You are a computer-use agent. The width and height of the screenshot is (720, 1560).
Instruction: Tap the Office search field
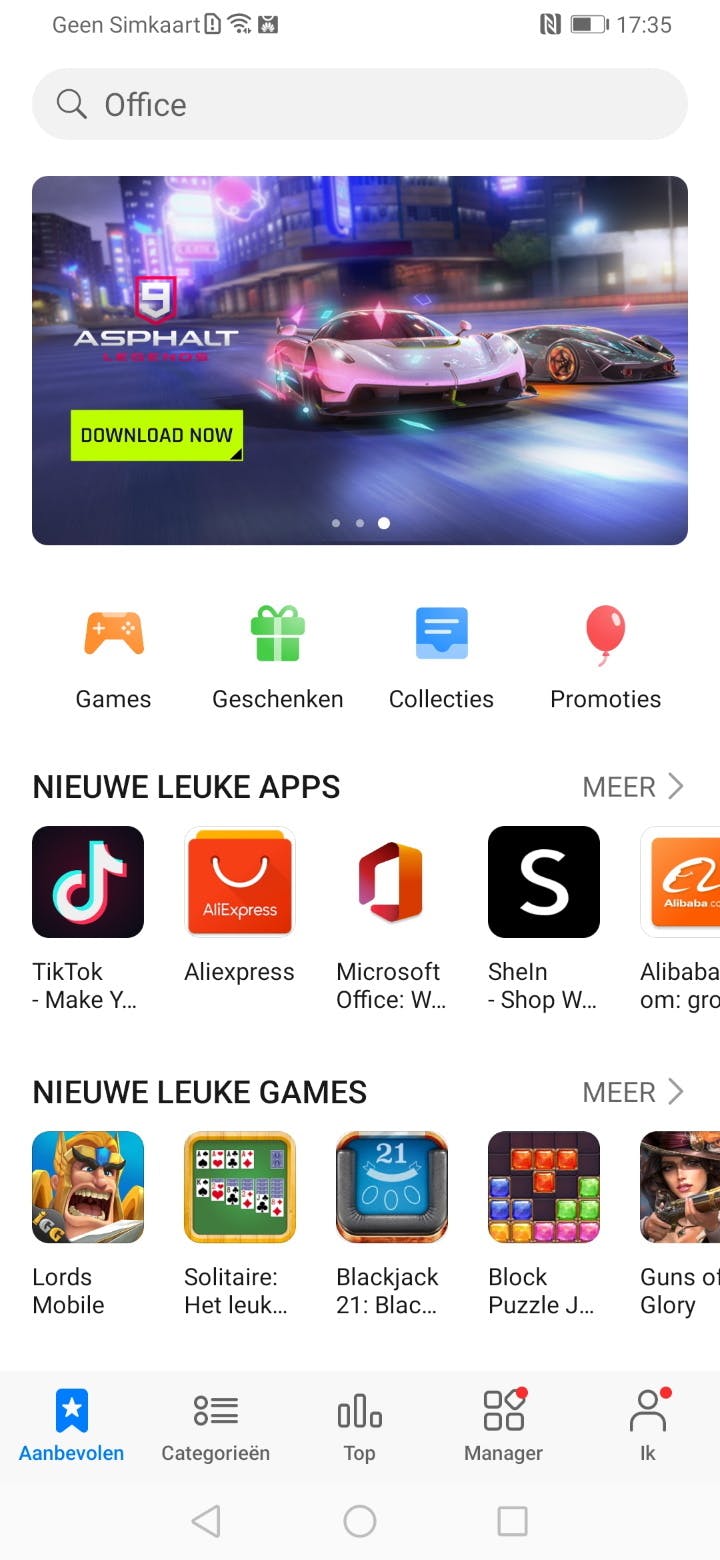(x=360, y=104)
